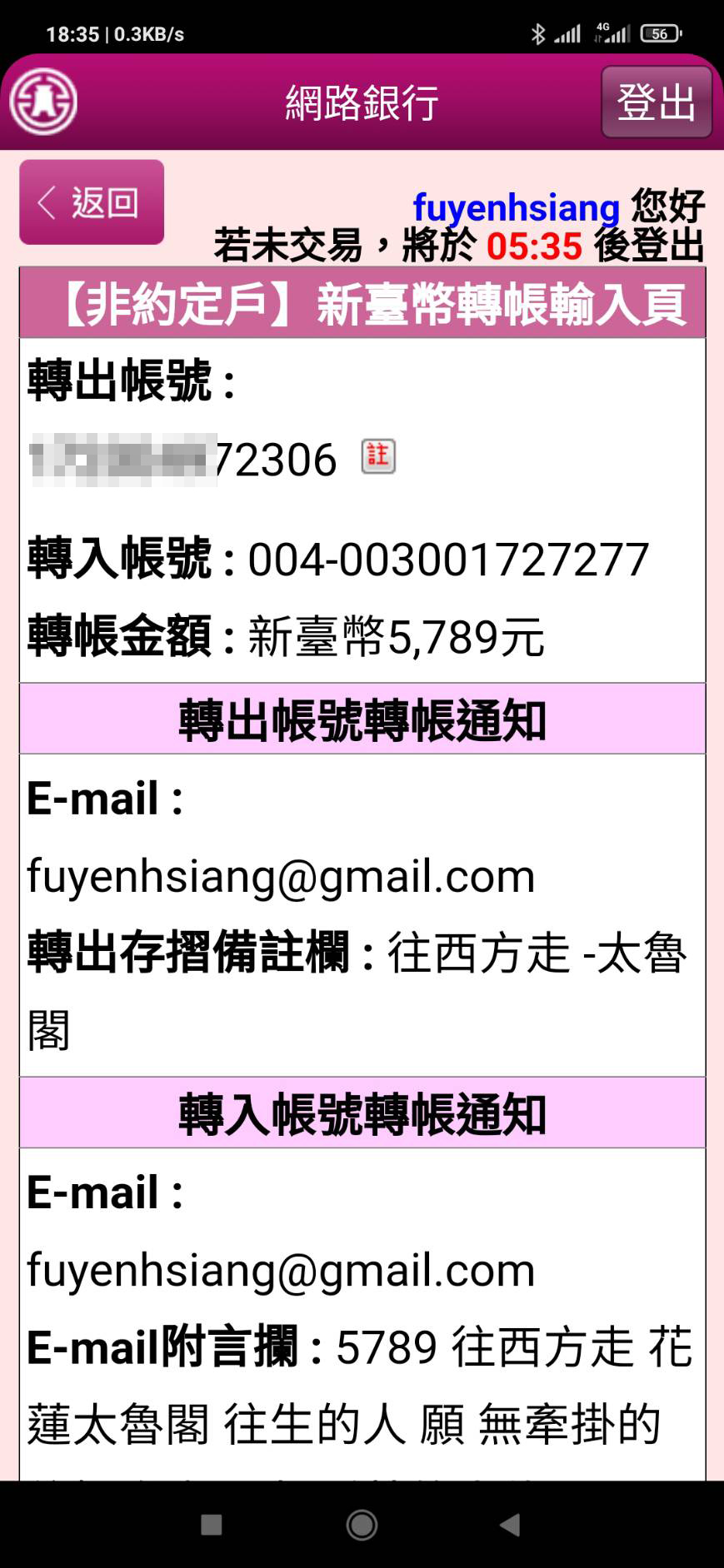Go back using the 返回 button

92,202
